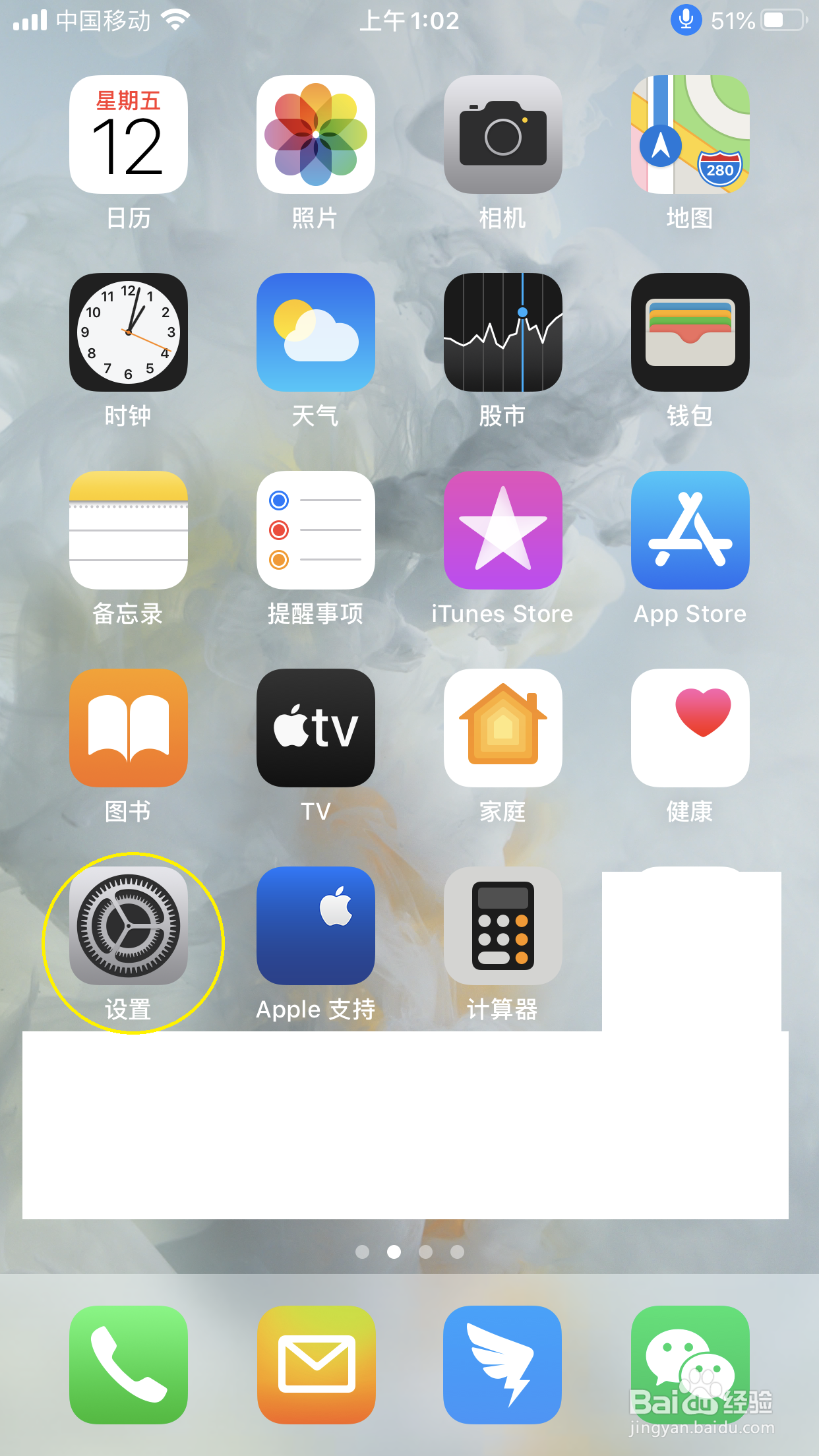Screen dimensions: 819x1456
Task: Open the Health (健康) app
Action: pos(690,727)
